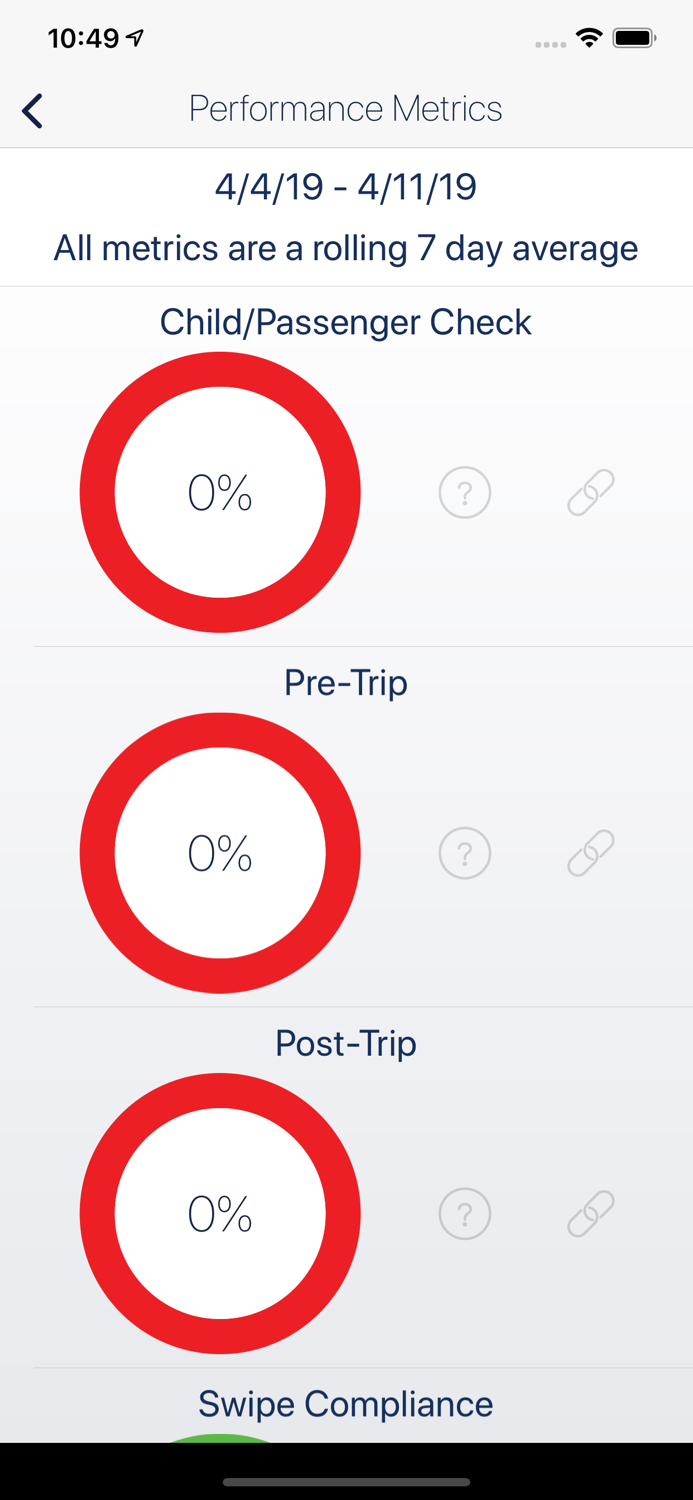The image size is (693, 1500).
Task: Open the Child/Passenger Check link icon
Action: click(x=591, y=492)
